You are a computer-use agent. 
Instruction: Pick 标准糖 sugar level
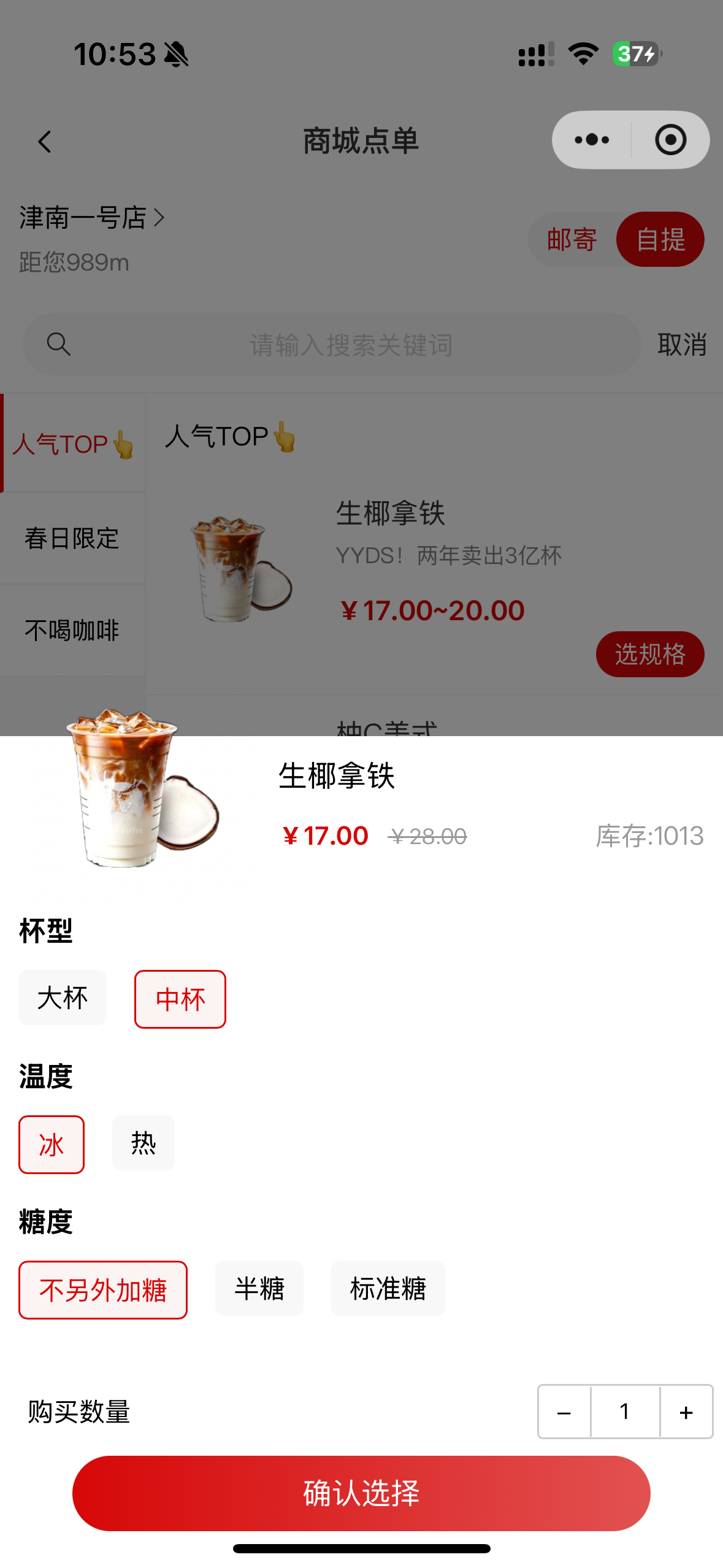(388, 1288)
